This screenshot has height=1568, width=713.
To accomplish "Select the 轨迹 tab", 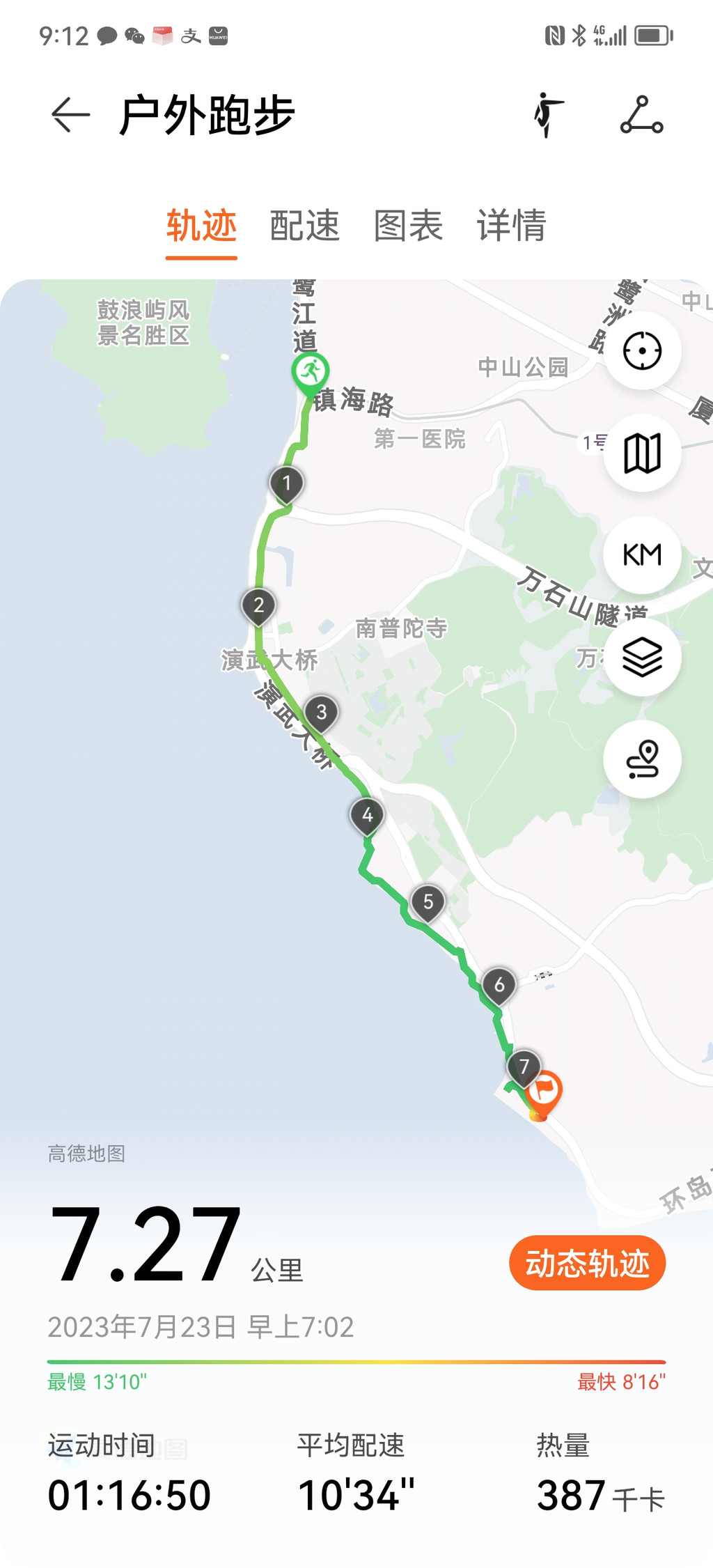I will click(x=201, y=226).
